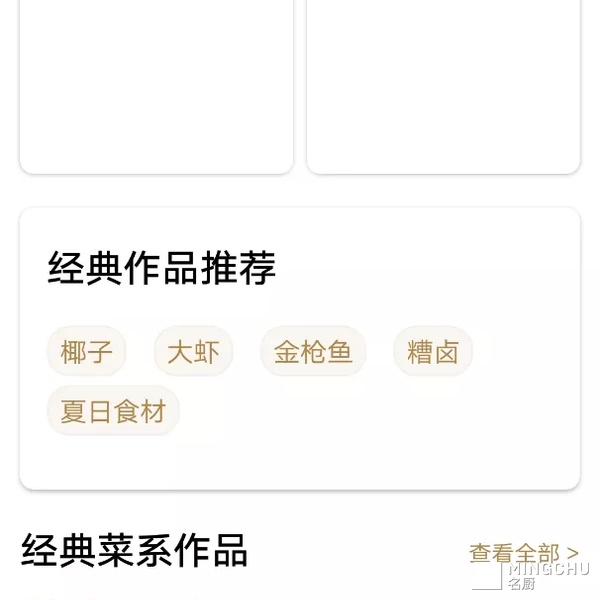This screenshot has width=600, height=600.
Task: Open 查看全部 for 经典菜系作品
Action: tap(523, 553)
